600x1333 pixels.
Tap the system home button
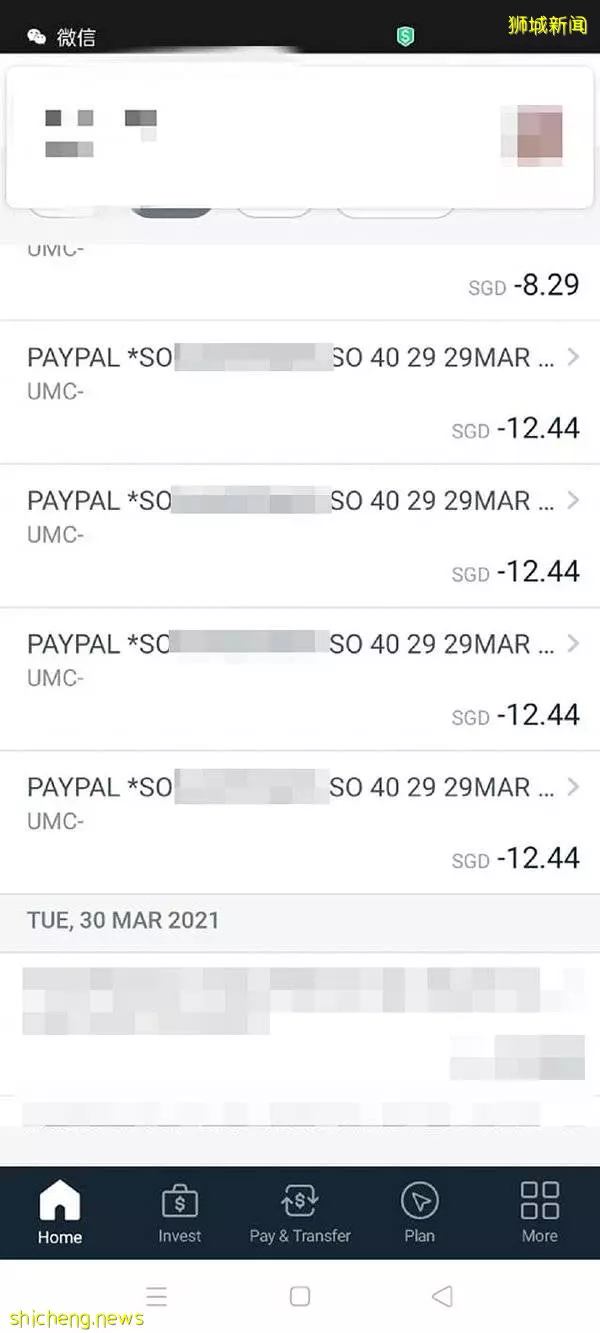[x=300, y=1296]
